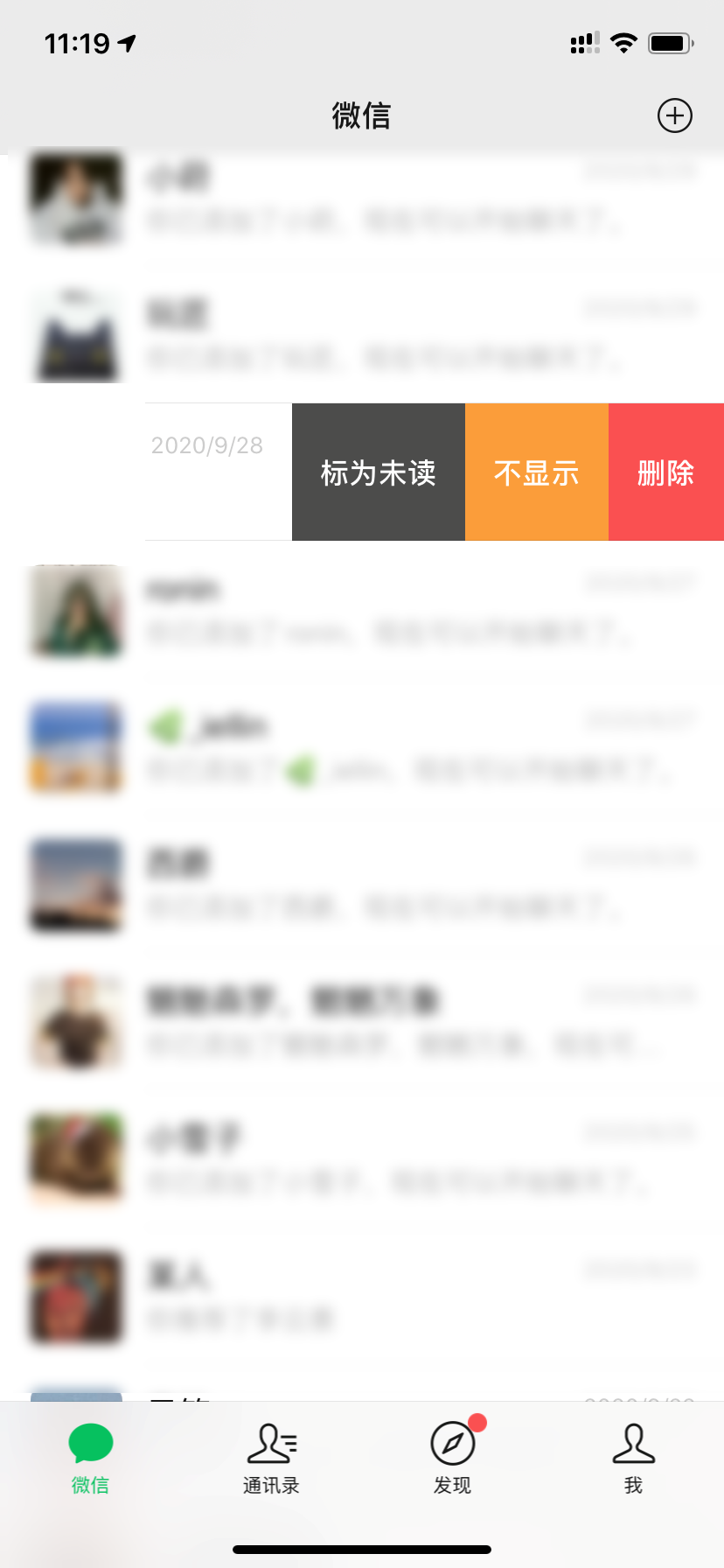Go to the 我 profile tab

633,1458
